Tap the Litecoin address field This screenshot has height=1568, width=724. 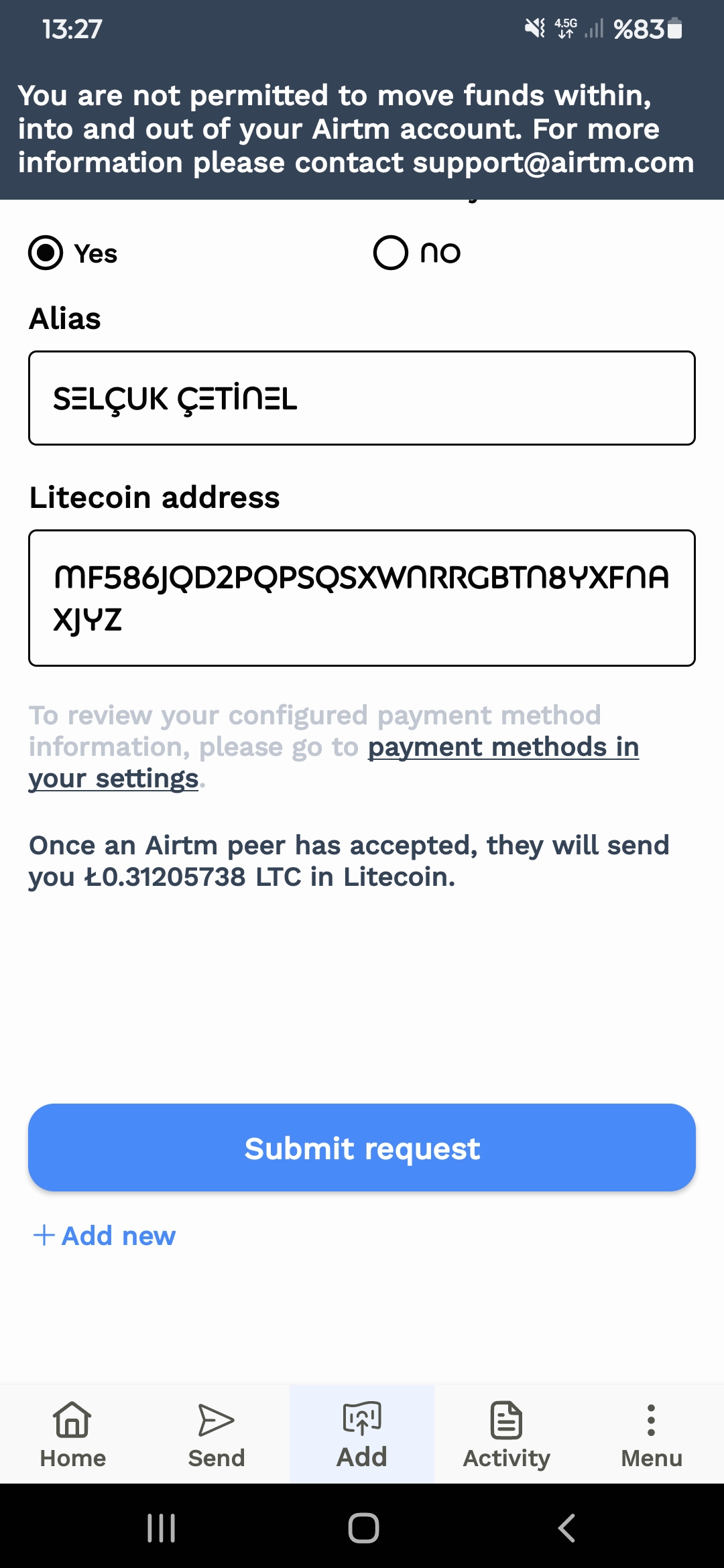pyautogui.click(x=362, y=598)
